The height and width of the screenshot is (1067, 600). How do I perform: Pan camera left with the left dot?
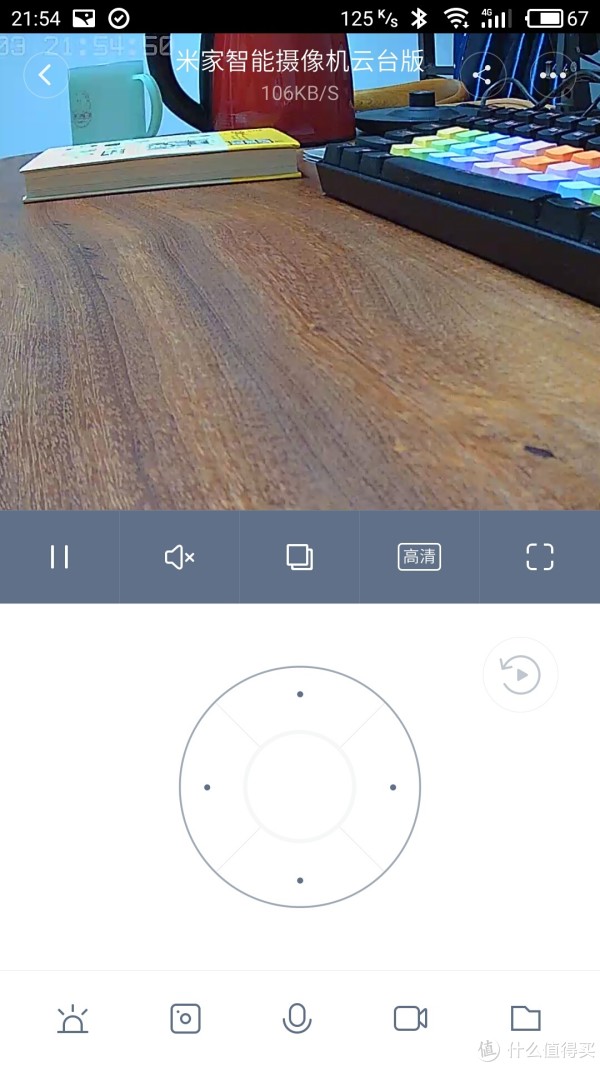point(207,787)
